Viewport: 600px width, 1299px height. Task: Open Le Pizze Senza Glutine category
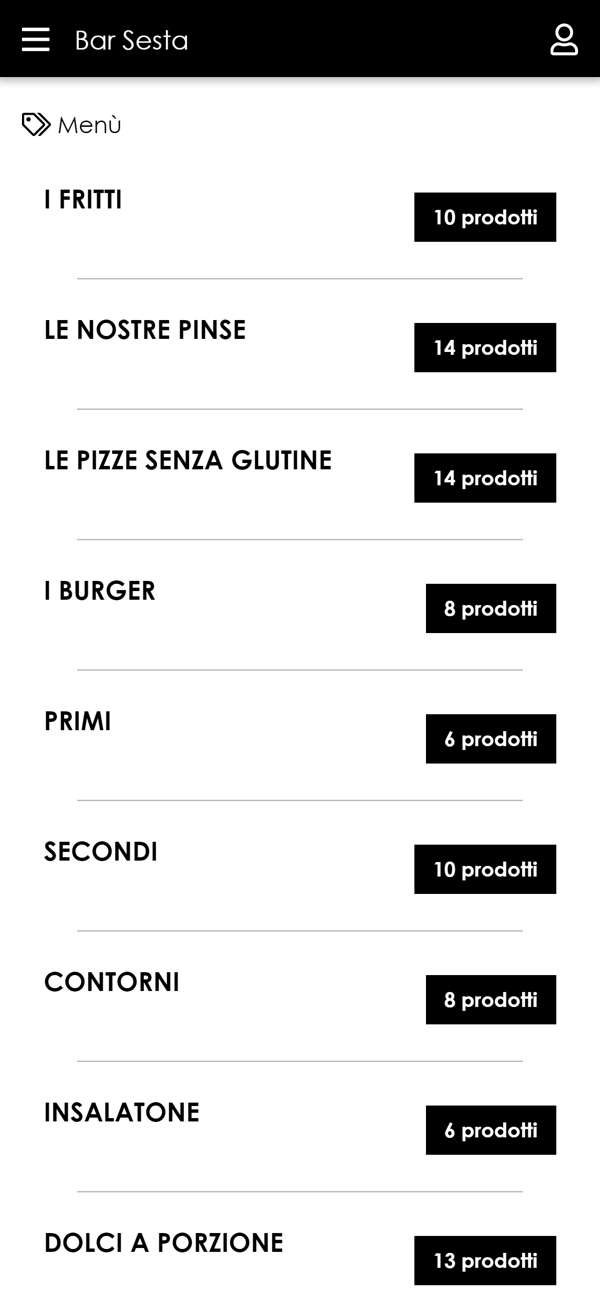coord(188,461)
